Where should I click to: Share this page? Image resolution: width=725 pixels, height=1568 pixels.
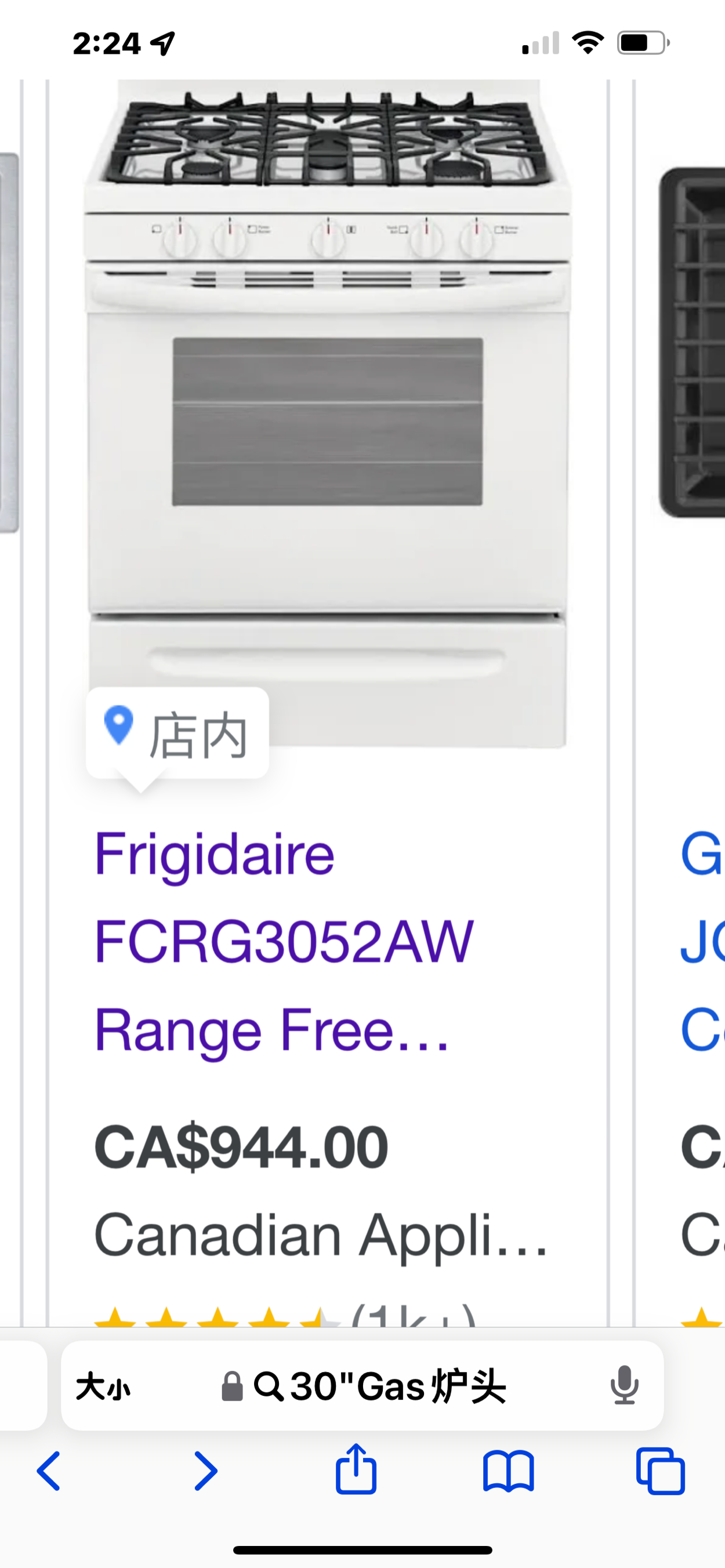[x=356, y=1470]
